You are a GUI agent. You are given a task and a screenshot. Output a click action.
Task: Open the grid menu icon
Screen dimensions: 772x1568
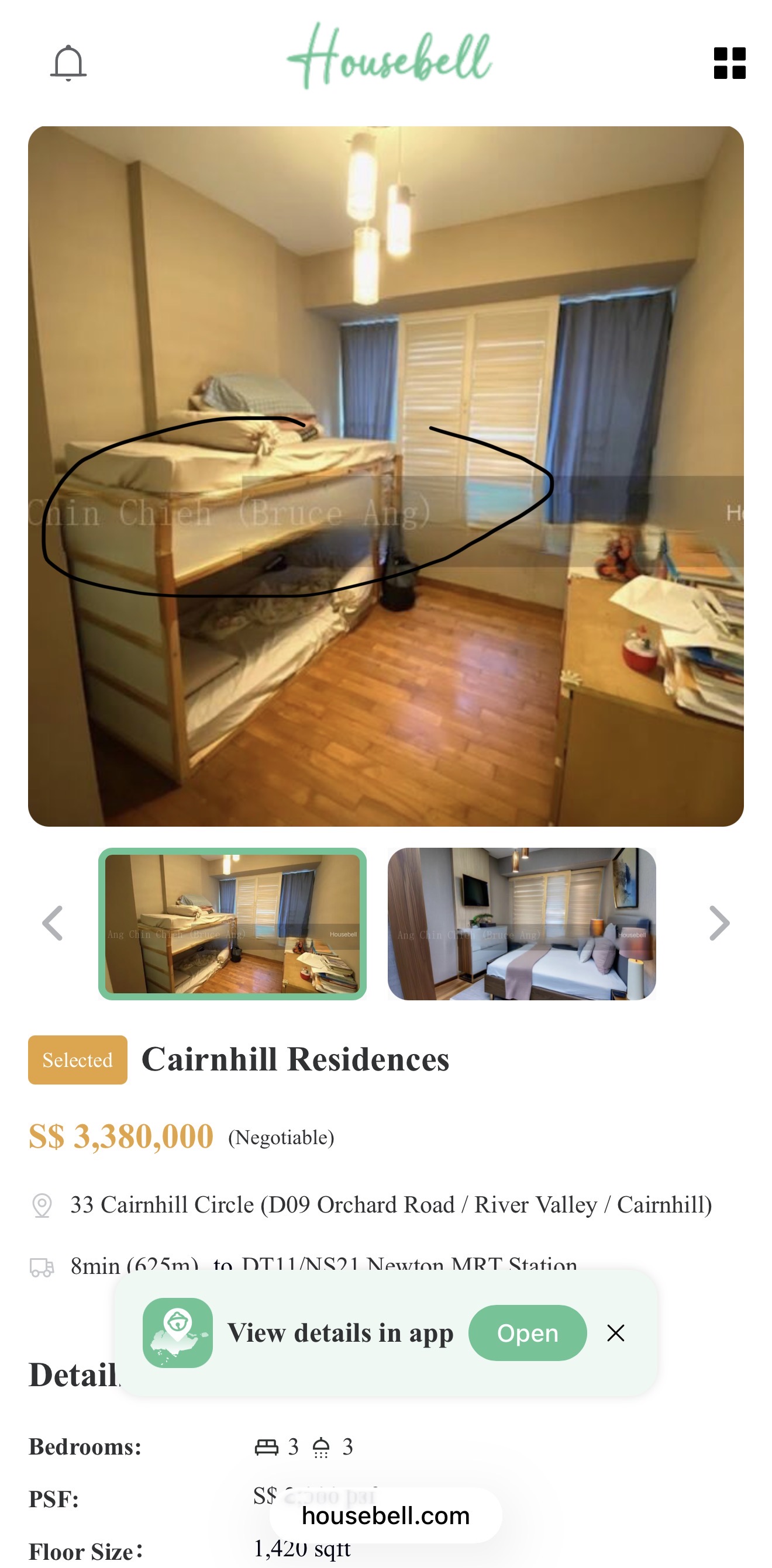point(729,63)
